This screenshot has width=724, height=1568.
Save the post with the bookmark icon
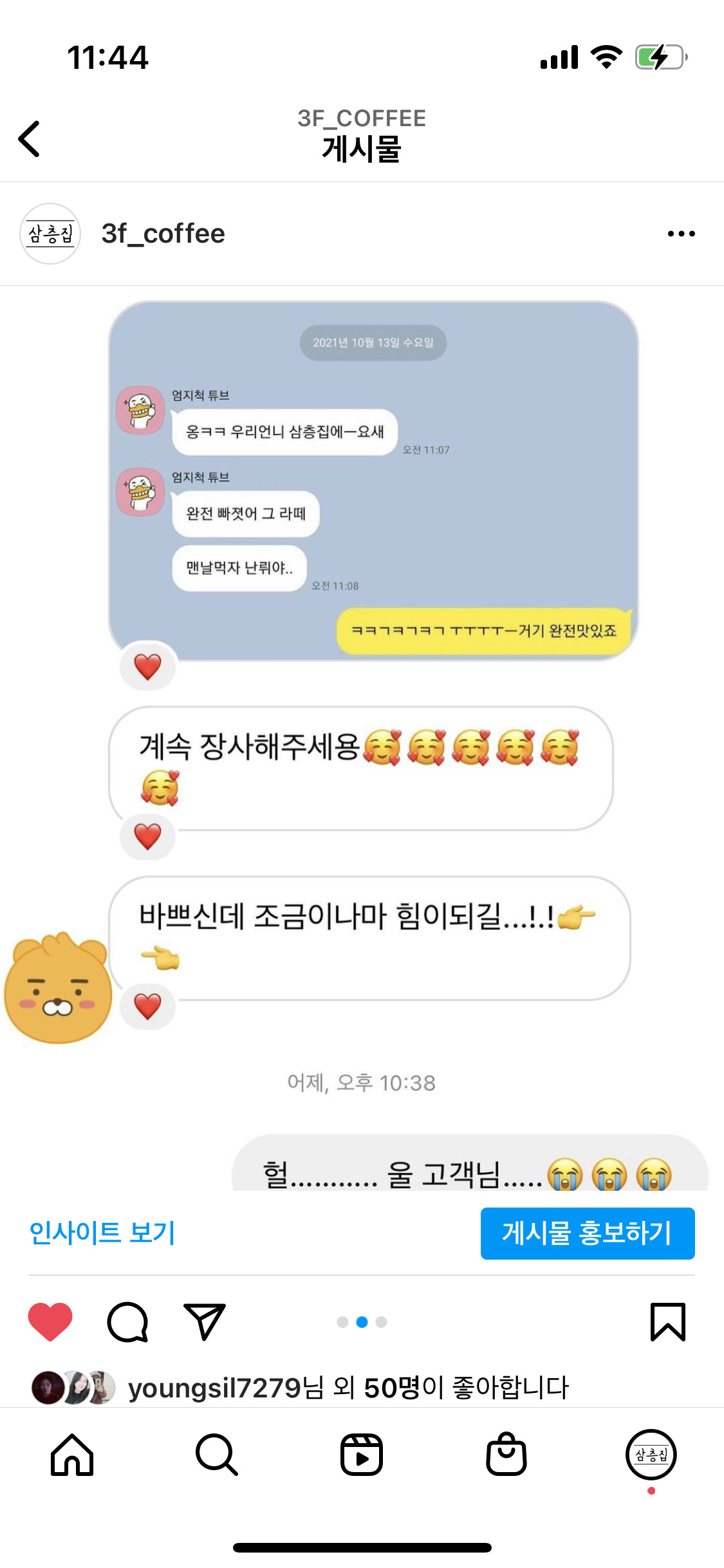(667, 1321)
